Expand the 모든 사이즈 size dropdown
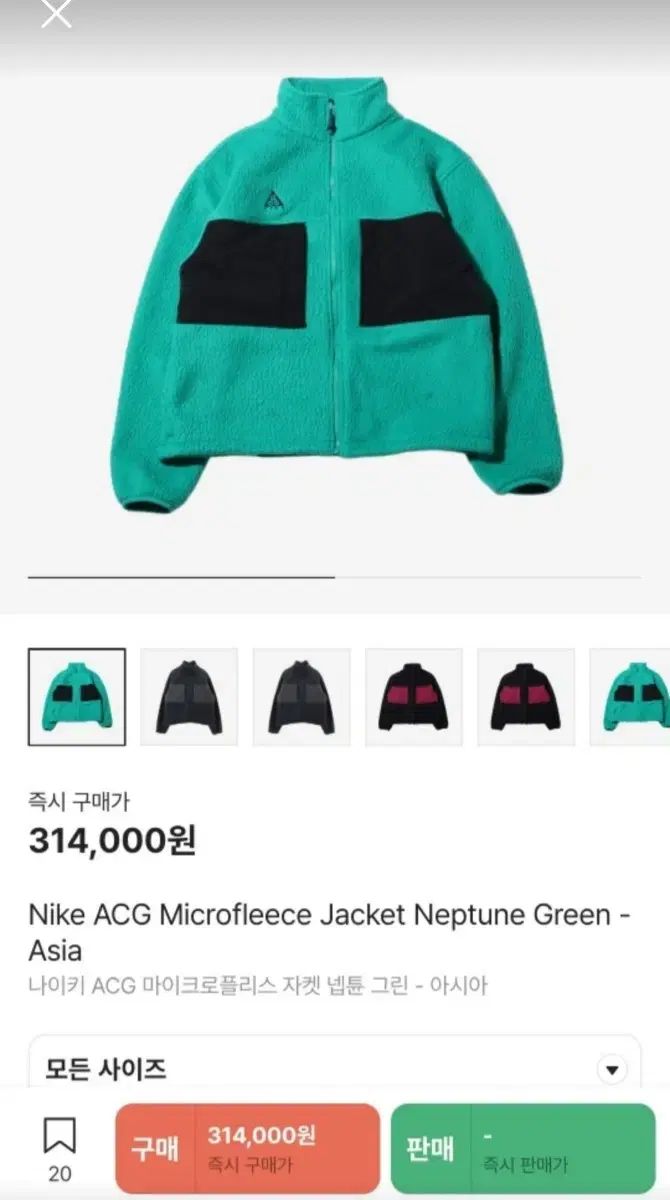 click(611, 1070)
